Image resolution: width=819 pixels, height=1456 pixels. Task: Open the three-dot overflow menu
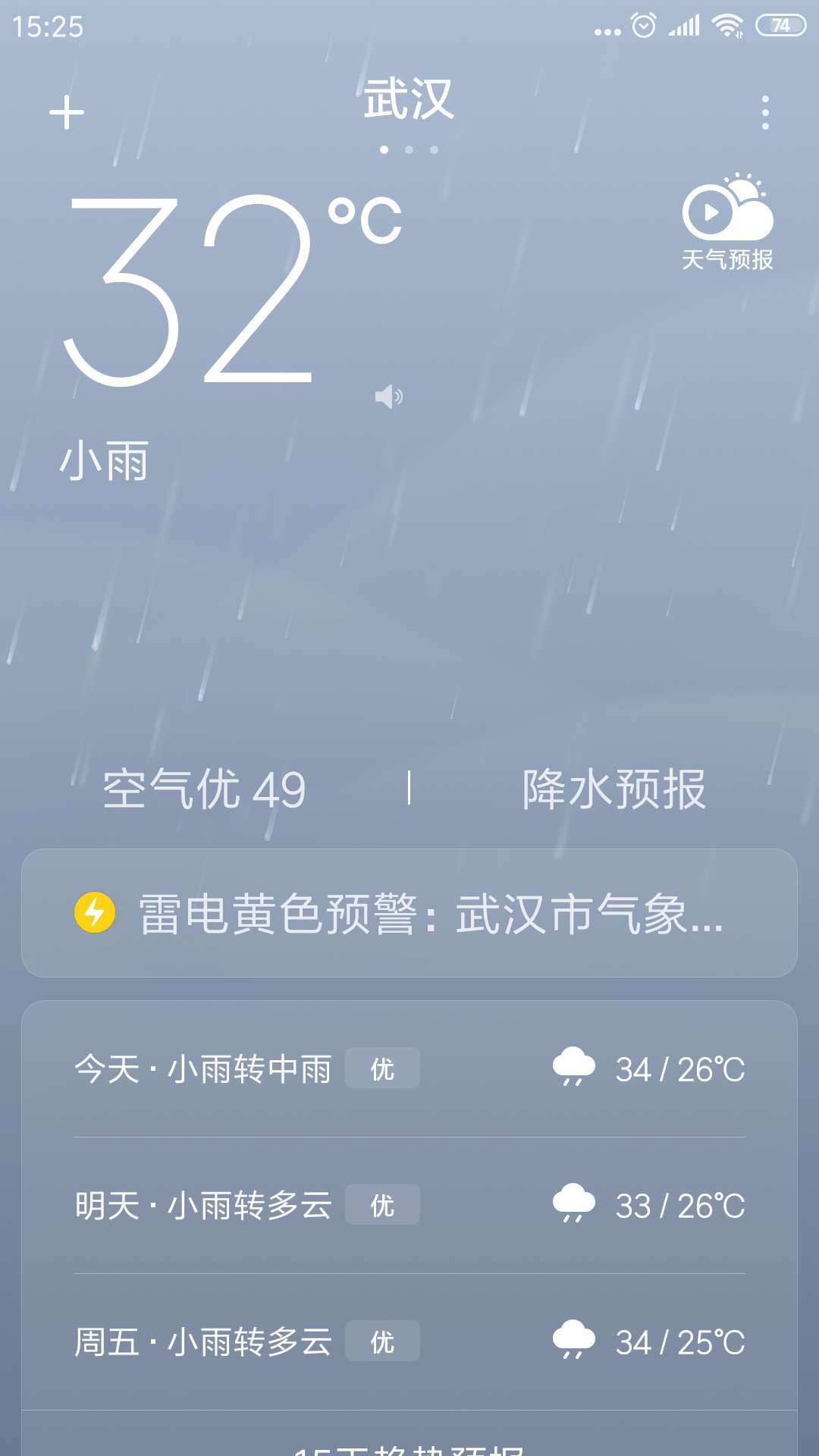[x=764, y=110]
